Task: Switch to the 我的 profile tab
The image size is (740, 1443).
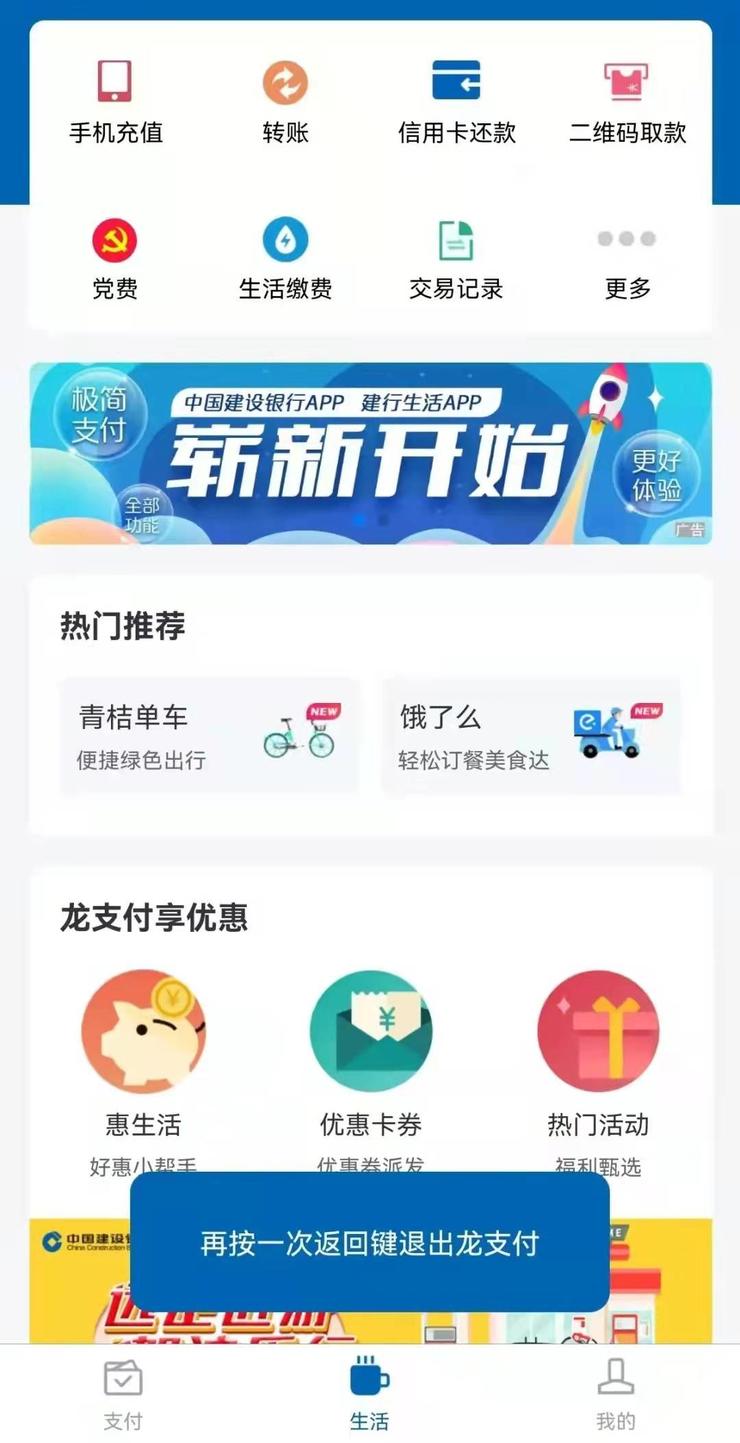Action: pyautogui.click(x=617, y=1395)
